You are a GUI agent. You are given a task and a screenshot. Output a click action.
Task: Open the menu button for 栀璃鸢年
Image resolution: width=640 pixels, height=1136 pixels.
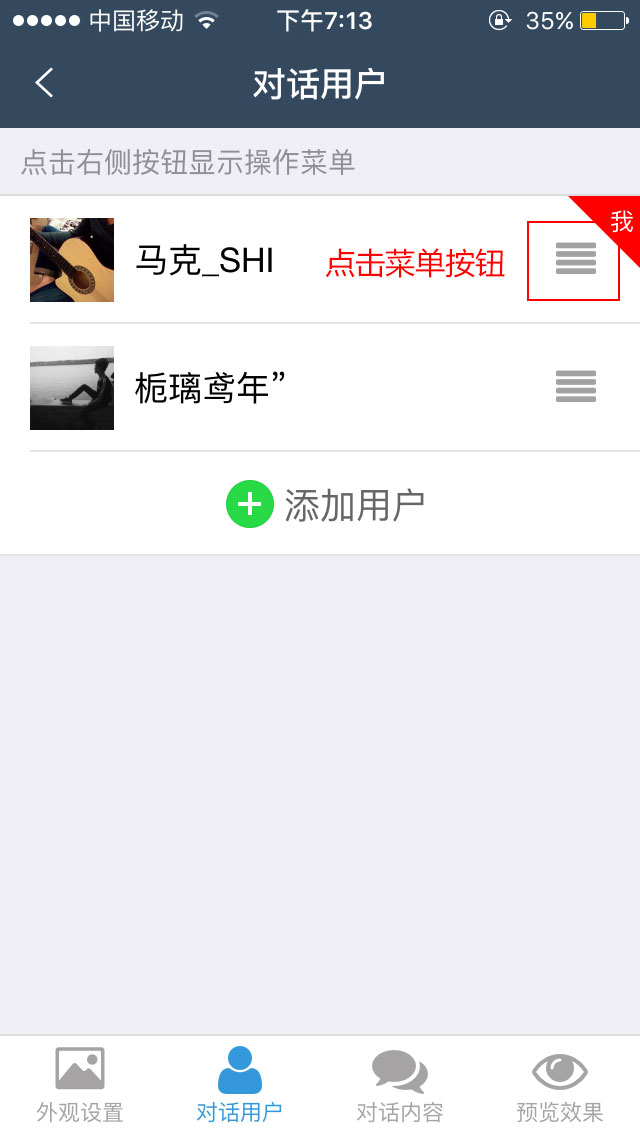pos(575,387)
